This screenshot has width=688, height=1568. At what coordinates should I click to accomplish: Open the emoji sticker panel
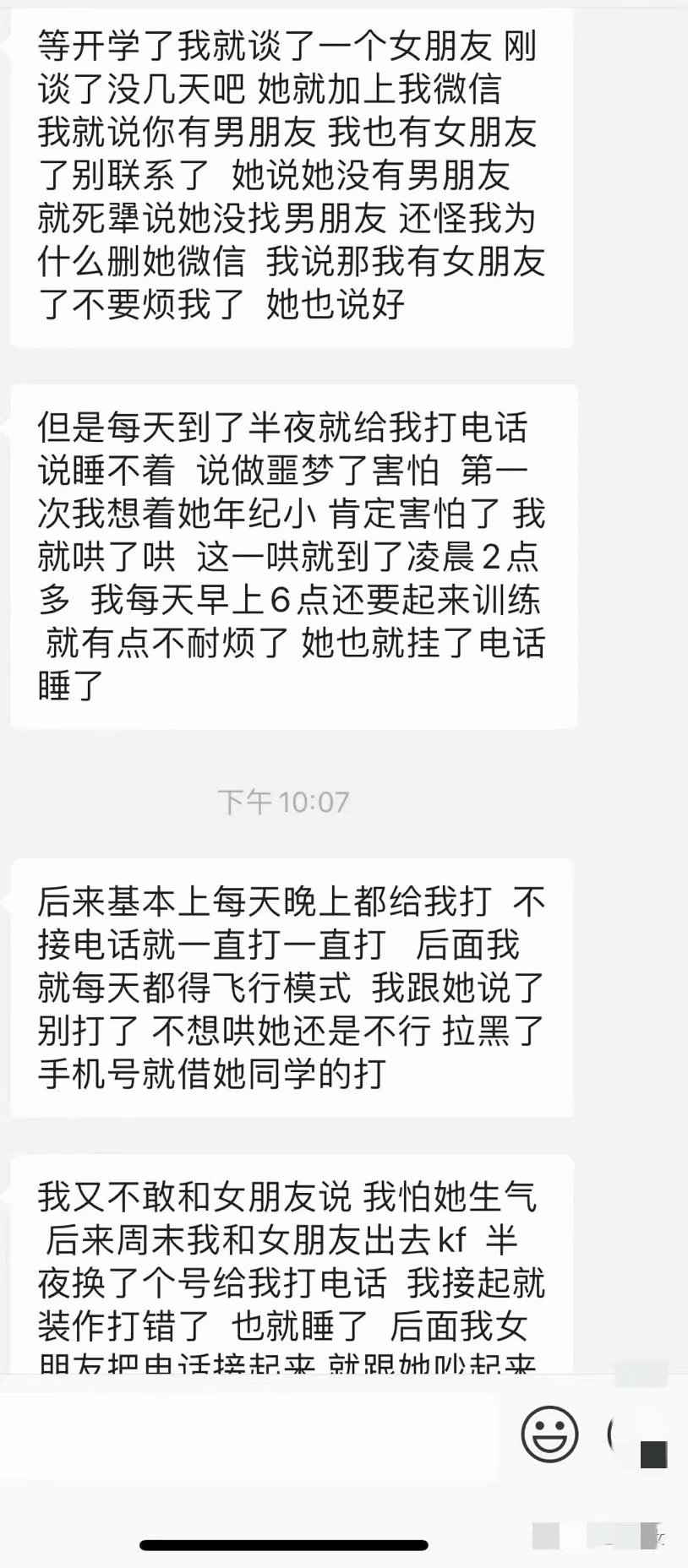point(549,1434)
